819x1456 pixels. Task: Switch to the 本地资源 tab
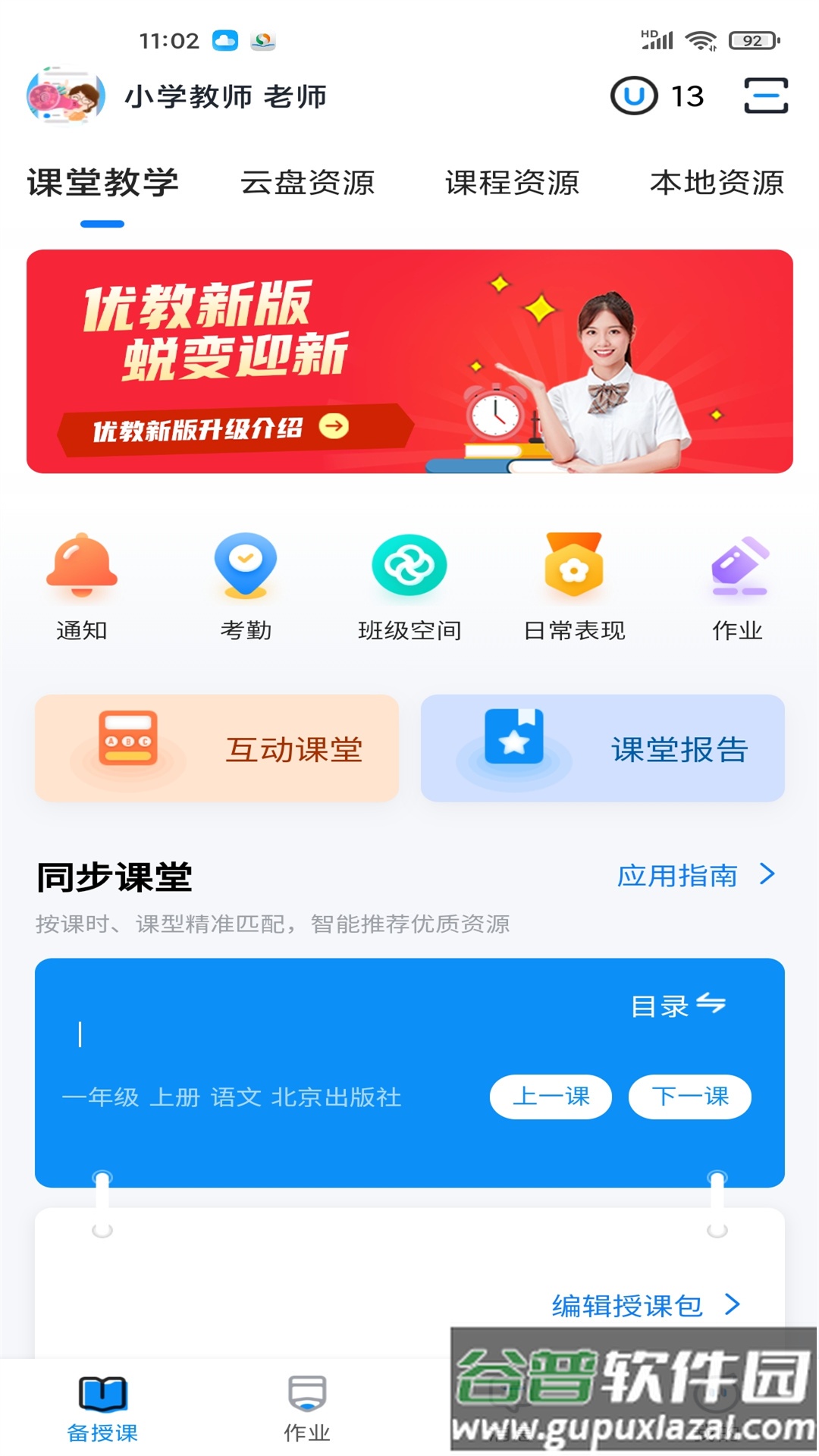pos(718,184)
